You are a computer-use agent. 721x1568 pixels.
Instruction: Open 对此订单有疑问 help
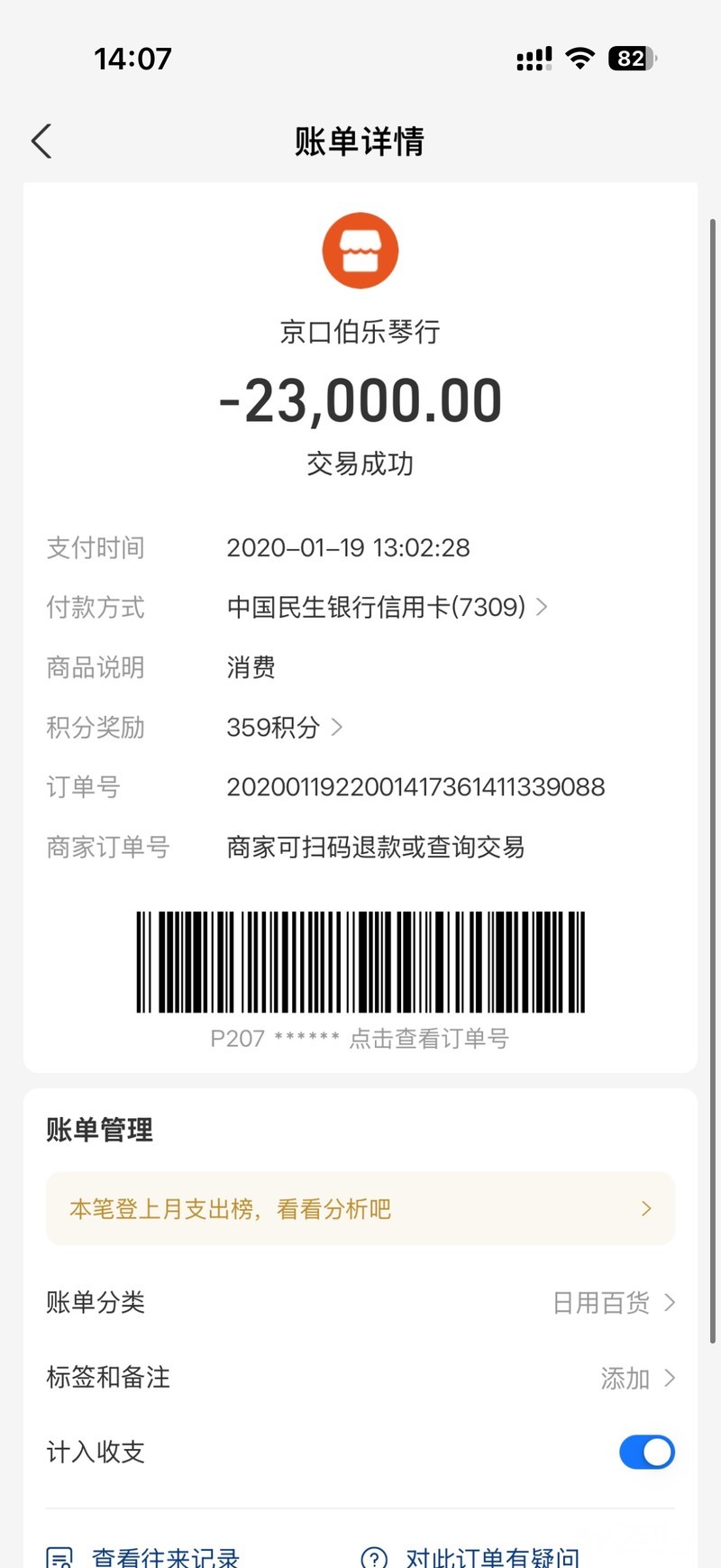coord(470,1555)
